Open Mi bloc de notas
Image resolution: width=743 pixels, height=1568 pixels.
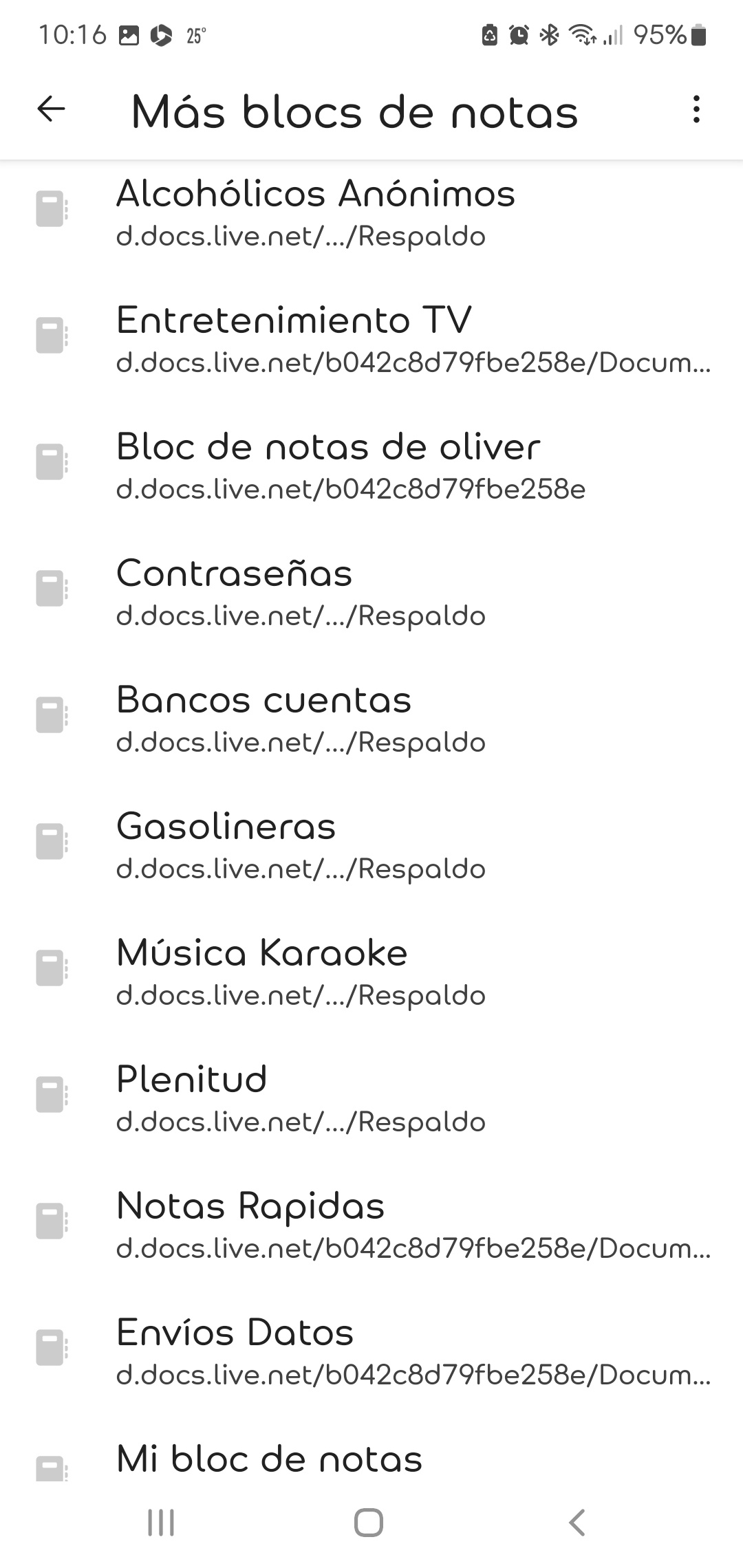[x=269, y=1458]
